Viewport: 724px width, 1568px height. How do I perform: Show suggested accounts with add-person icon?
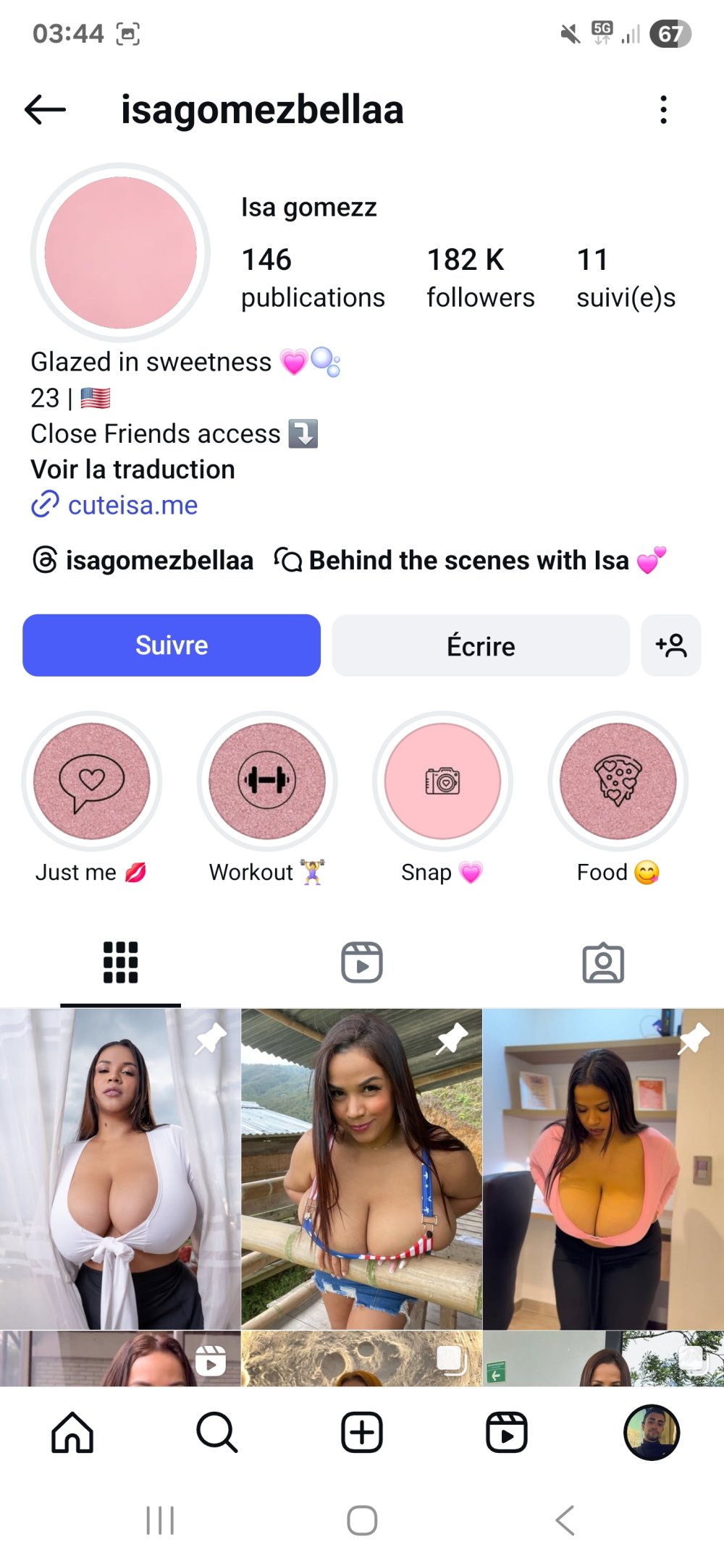click(671, 645)
